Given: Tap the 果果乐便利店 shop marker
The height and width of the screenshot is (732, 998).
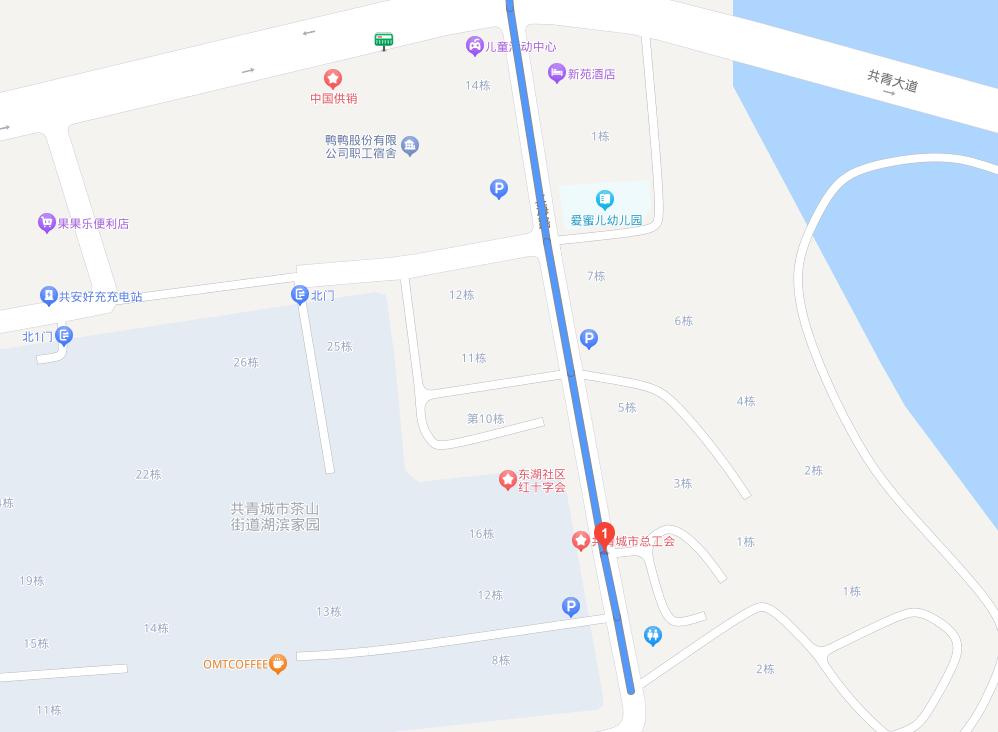Looking at the screenshot, I should pyautogui.click(x=46, y=223).
